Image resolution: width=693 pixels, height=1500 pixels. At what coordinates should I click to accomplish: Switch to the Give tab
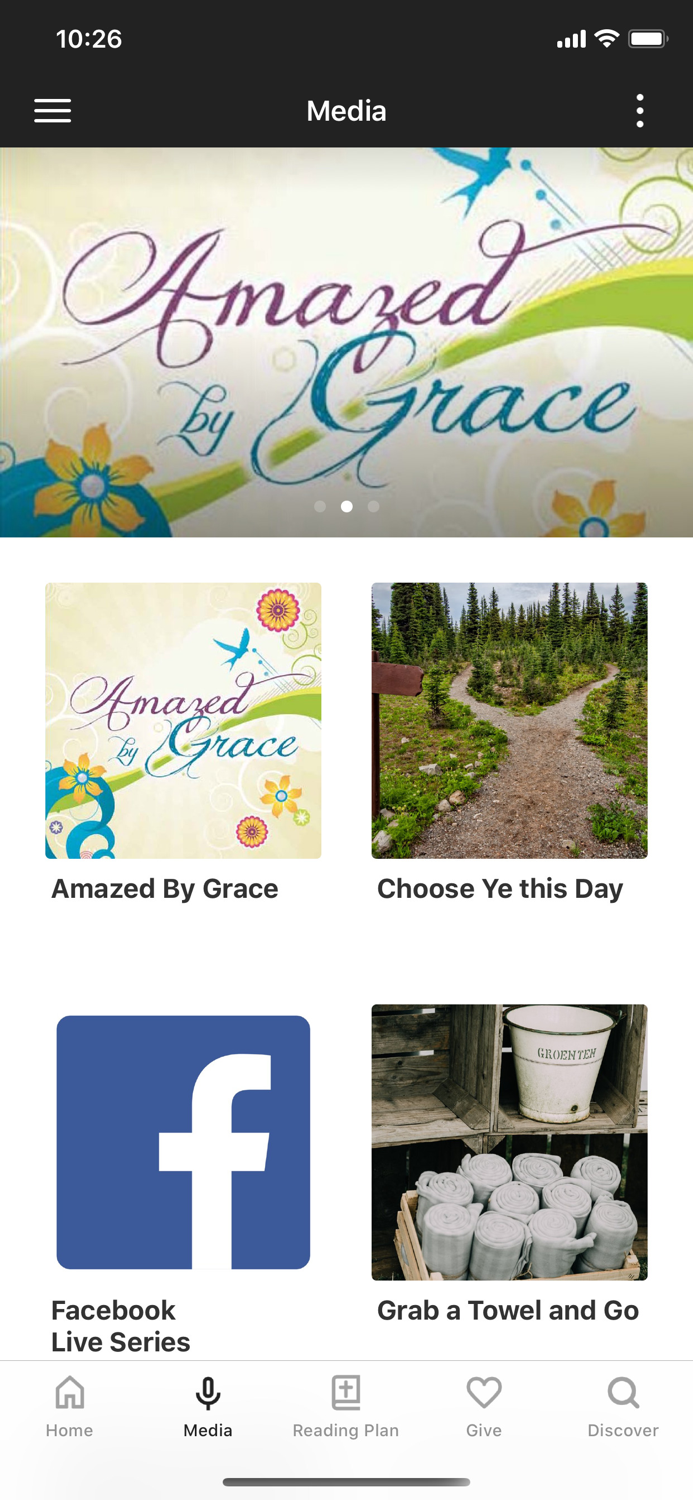(484, 1406)
